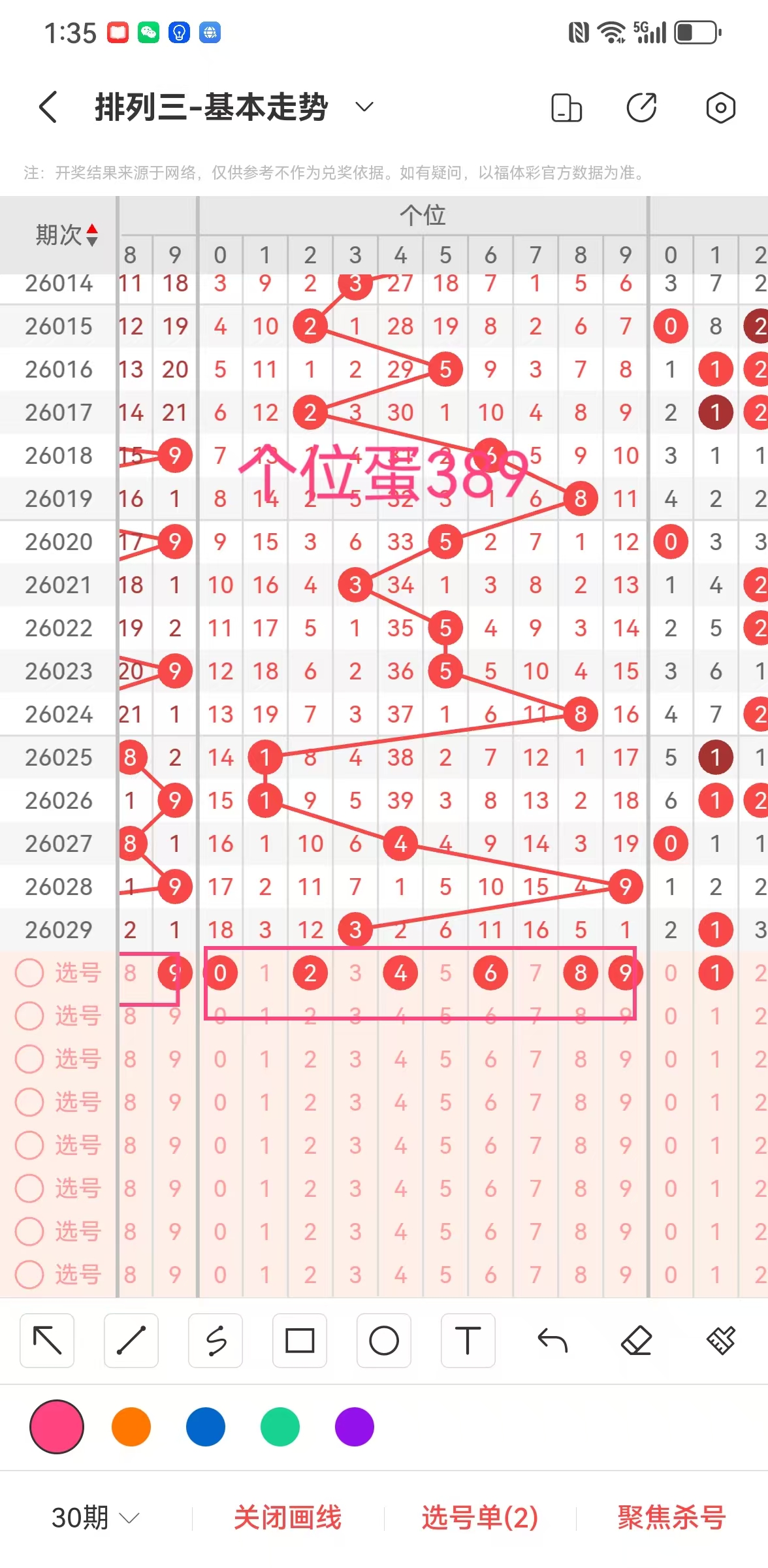Clear all drawings with the brush icon
Image resolution: width=768 pixels, height=1568 pixels.
click(x=720, y=1341)
